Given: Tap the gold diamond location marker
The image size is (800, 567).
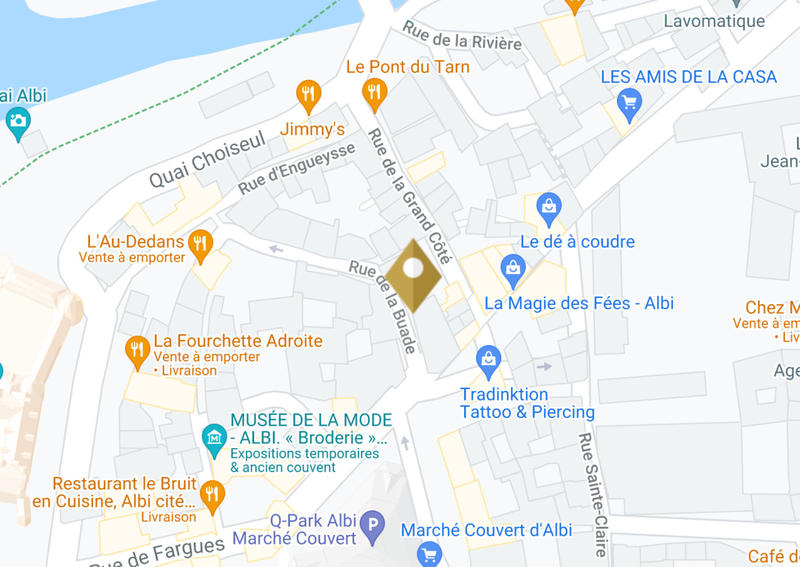Looking at the screenshot, I should click(413, 275).
